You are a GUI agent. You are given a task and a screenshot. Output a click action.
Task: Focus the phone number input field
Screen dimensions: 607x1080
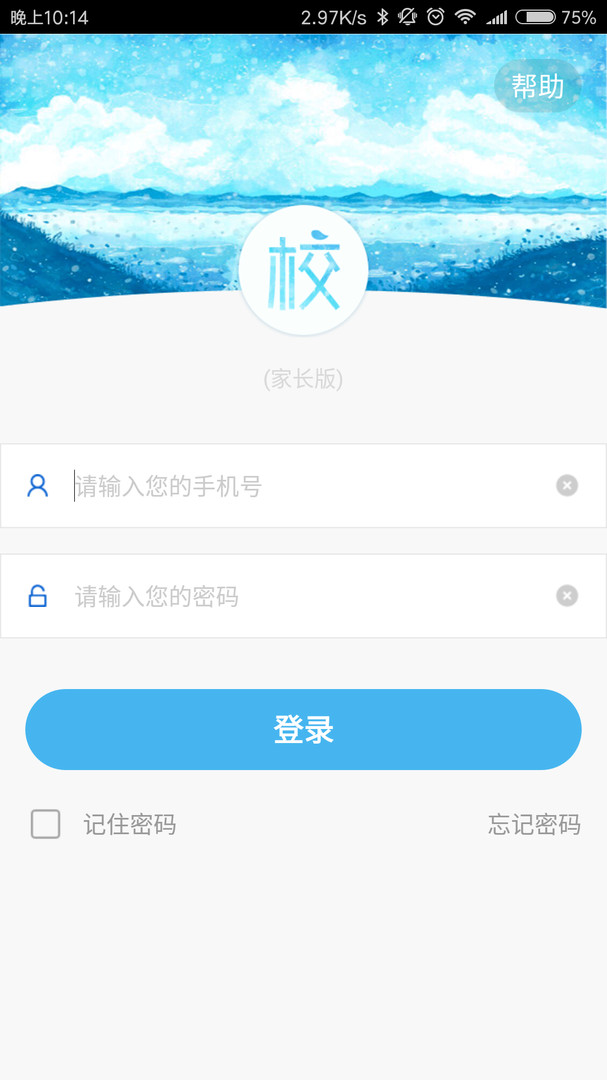point(300,487)
